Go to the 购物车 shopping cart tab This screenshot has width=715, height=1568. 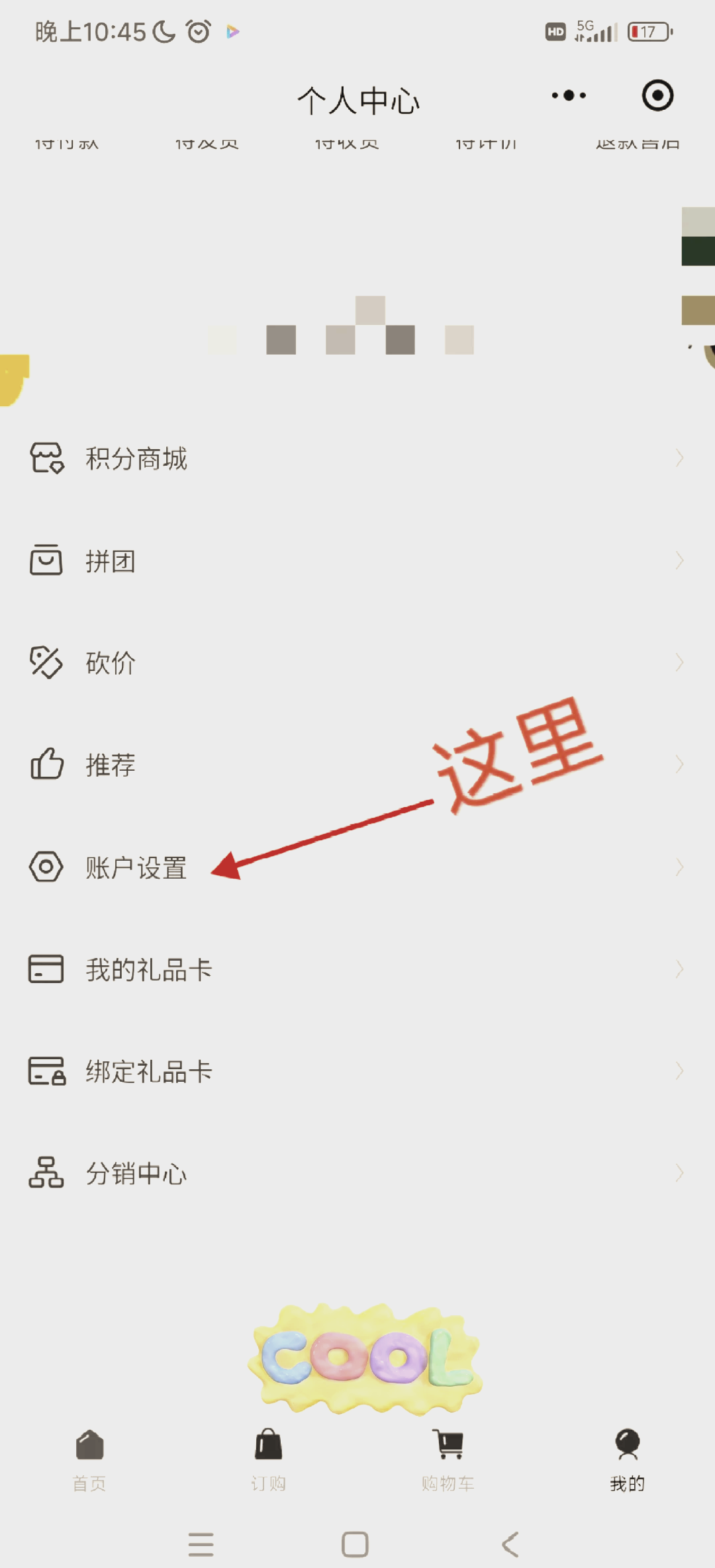pos(448,1458)
